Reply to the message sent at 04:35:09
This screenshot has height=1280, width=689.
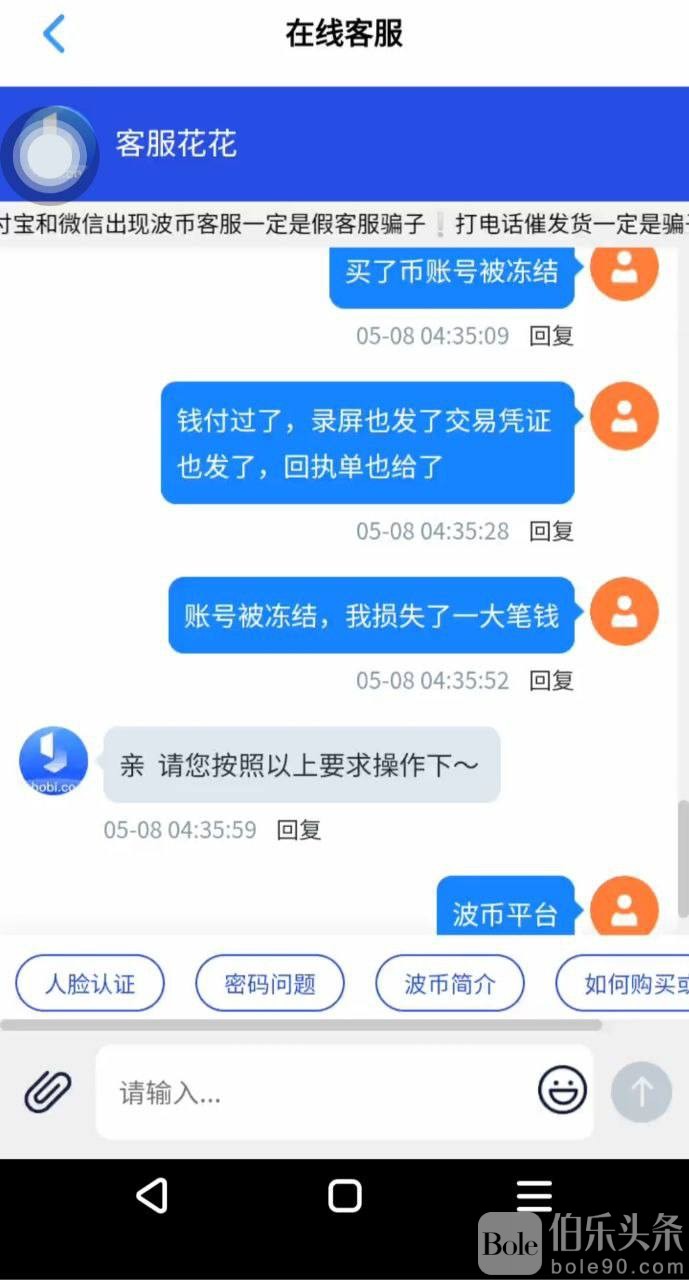(x=551, y=336)
